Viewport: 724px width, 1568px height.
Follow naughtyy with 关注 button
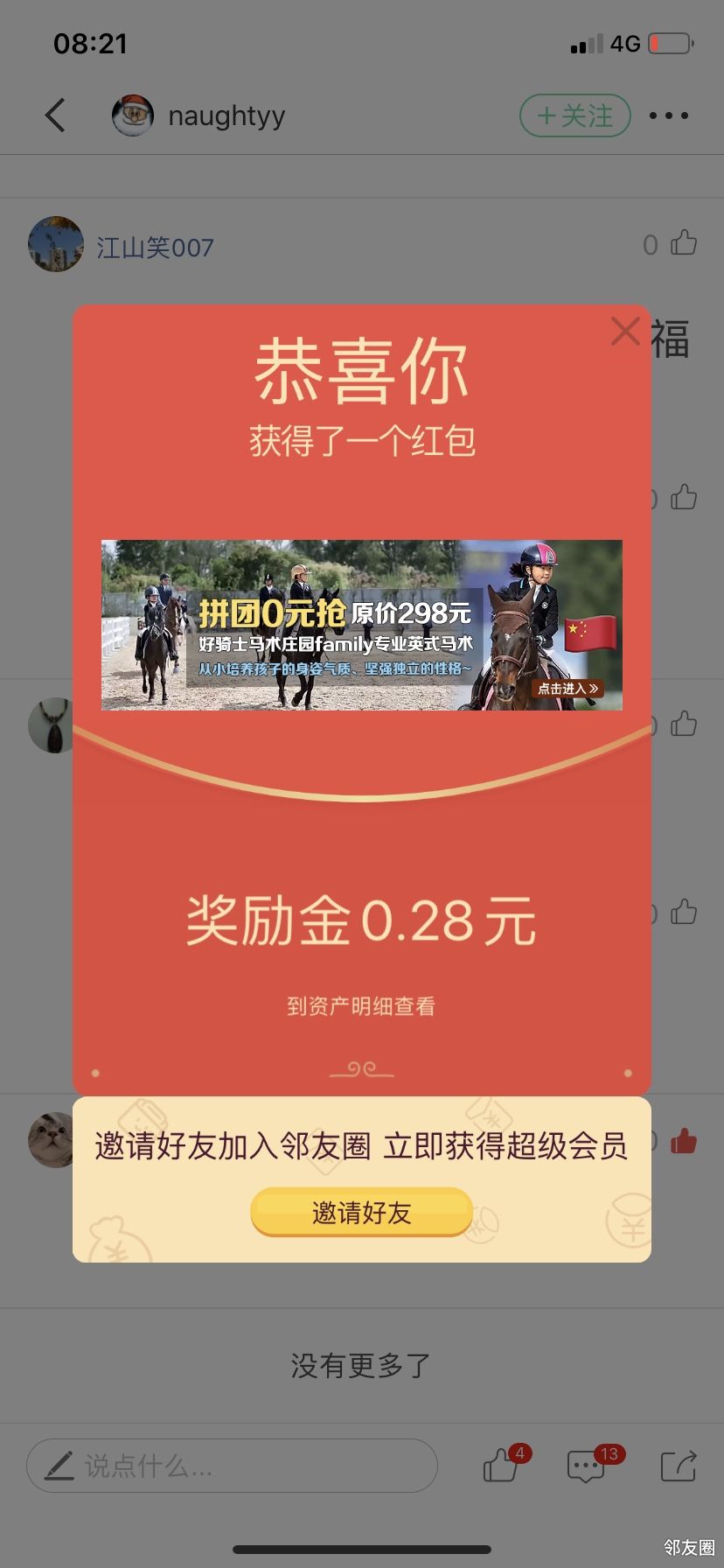pos(575,115)
